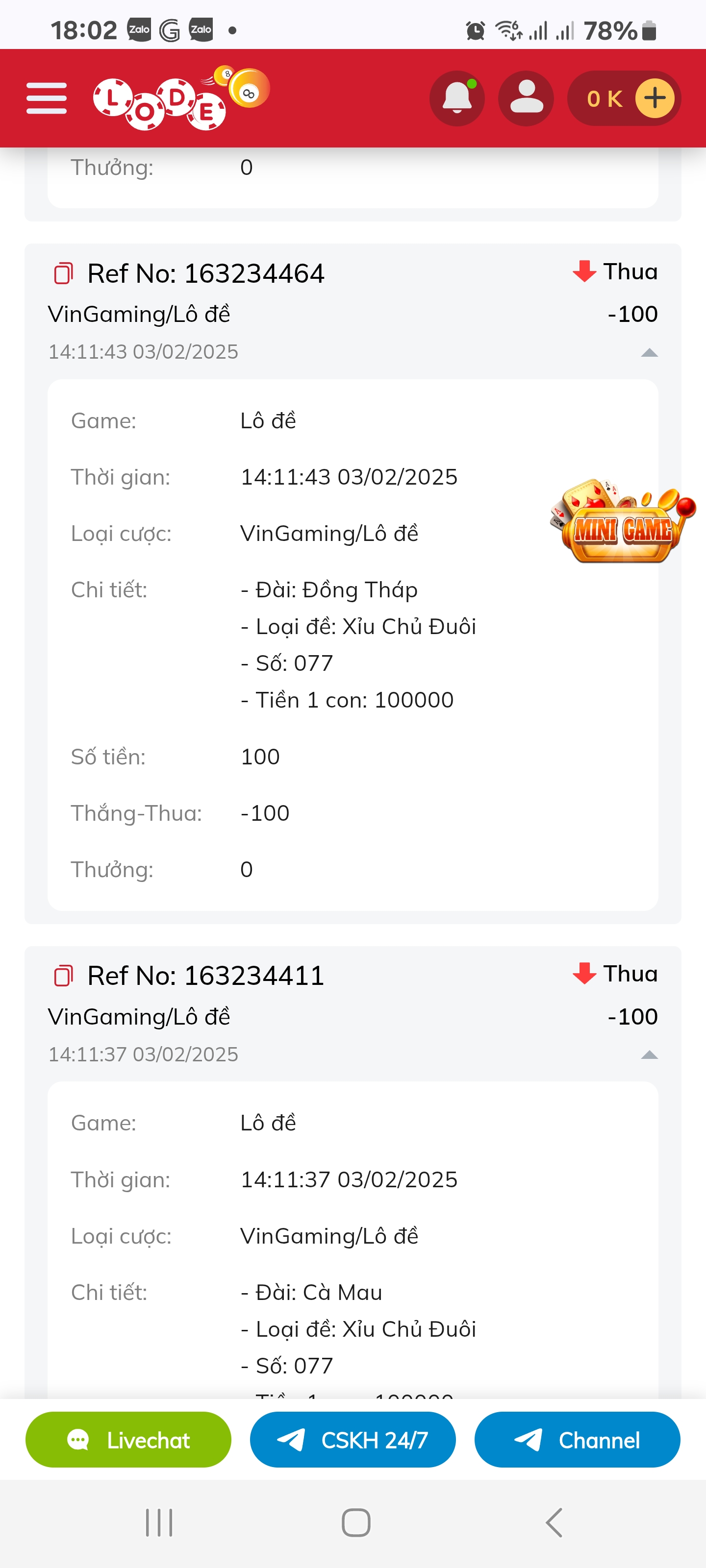Open the recent apps view

(x=159, y=1523)
